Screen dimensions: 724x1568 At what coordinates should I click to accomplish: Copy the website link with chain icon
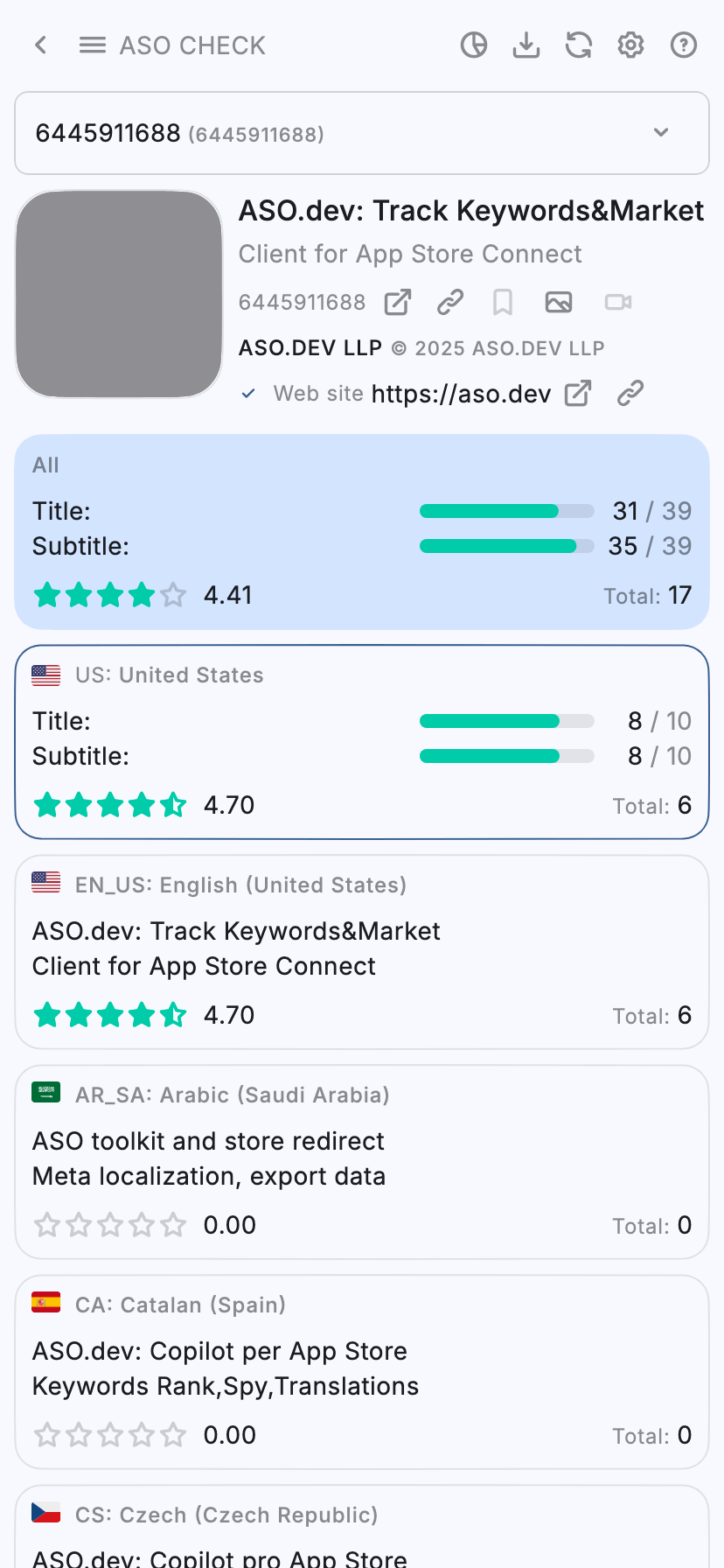pyautogui.click(x=630, y=394)
